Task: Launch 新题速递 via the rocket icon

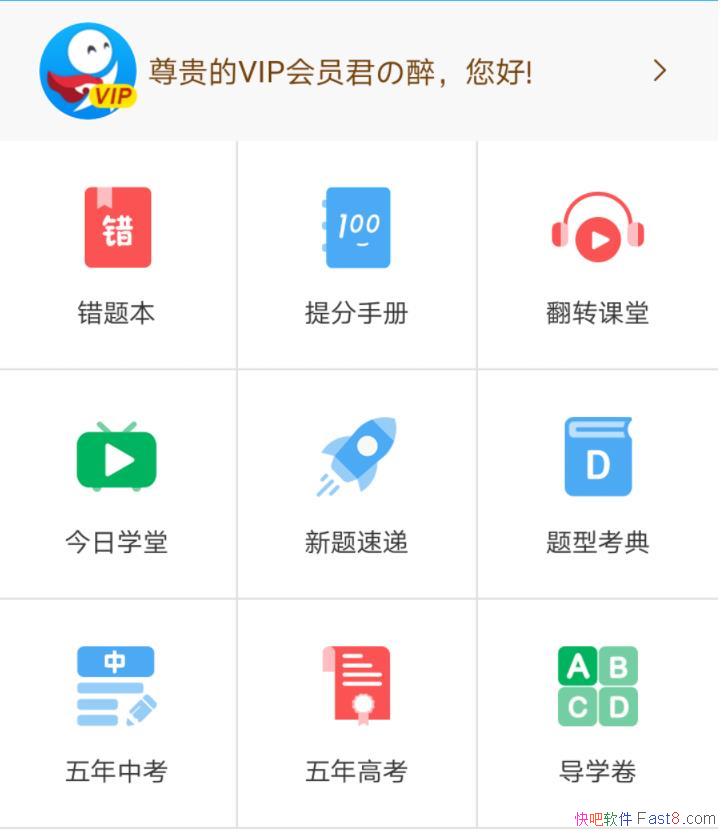Action: pos(357,457)
